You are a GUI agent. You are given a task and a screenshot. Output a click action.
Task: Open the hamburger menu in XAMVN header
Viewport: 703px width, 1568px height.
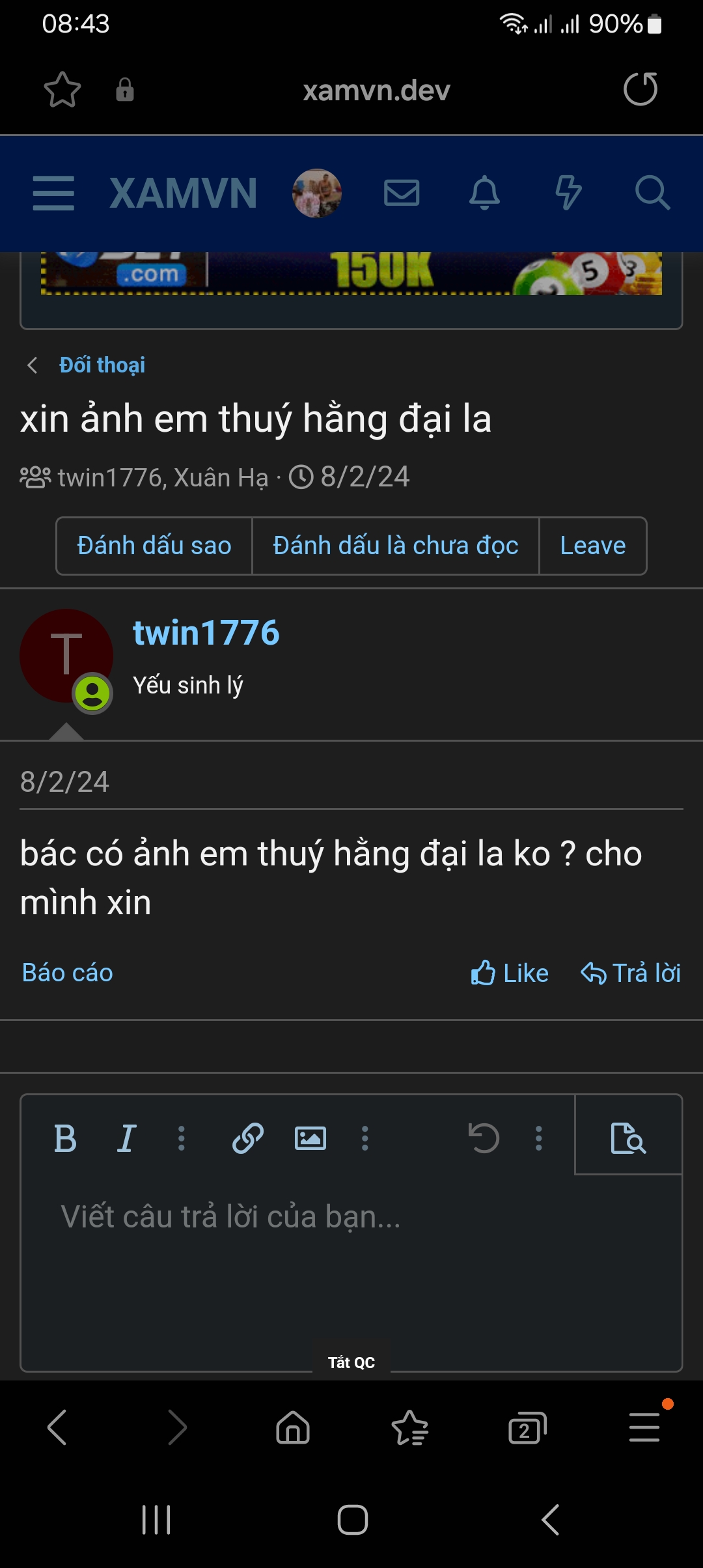point(53,193)
